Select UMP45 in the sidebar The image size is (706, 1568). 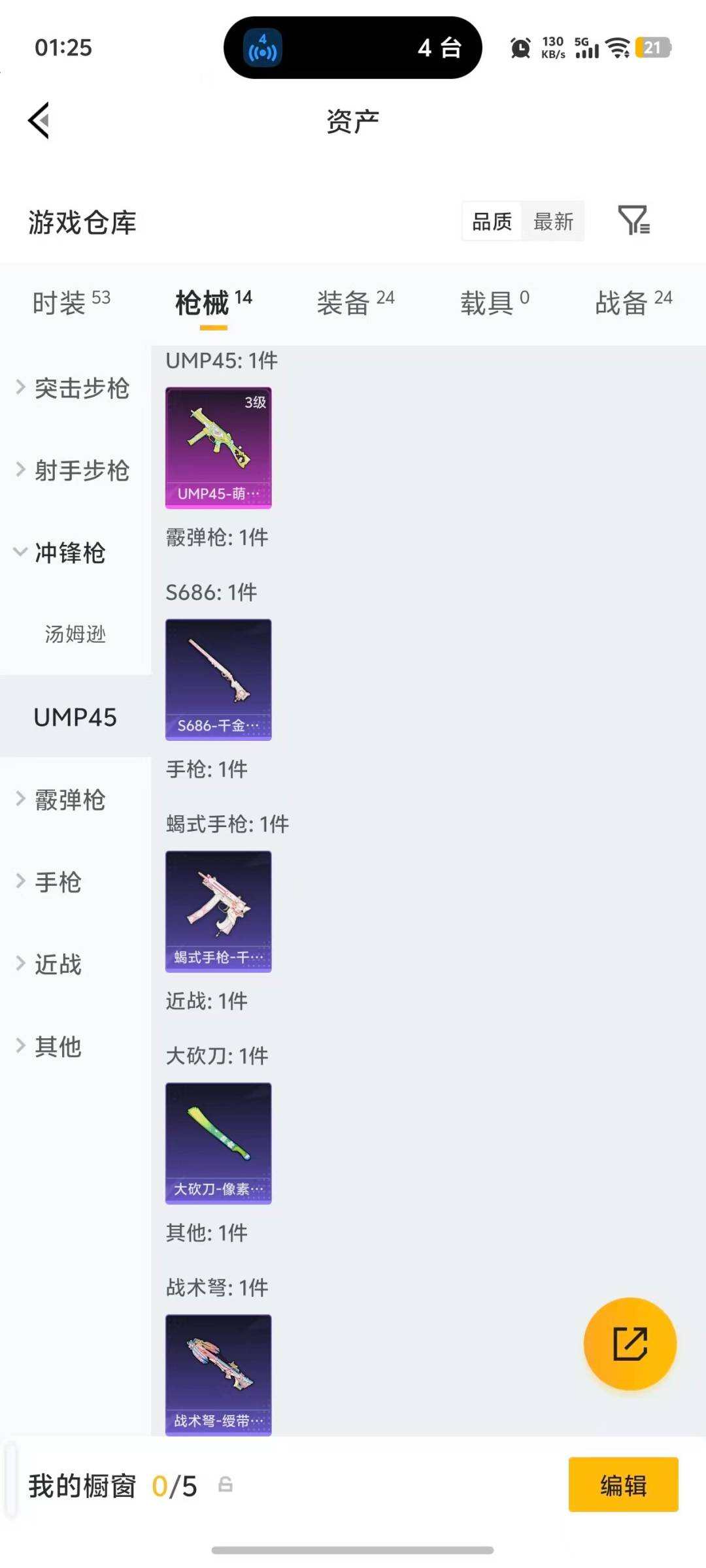[75, 717]
